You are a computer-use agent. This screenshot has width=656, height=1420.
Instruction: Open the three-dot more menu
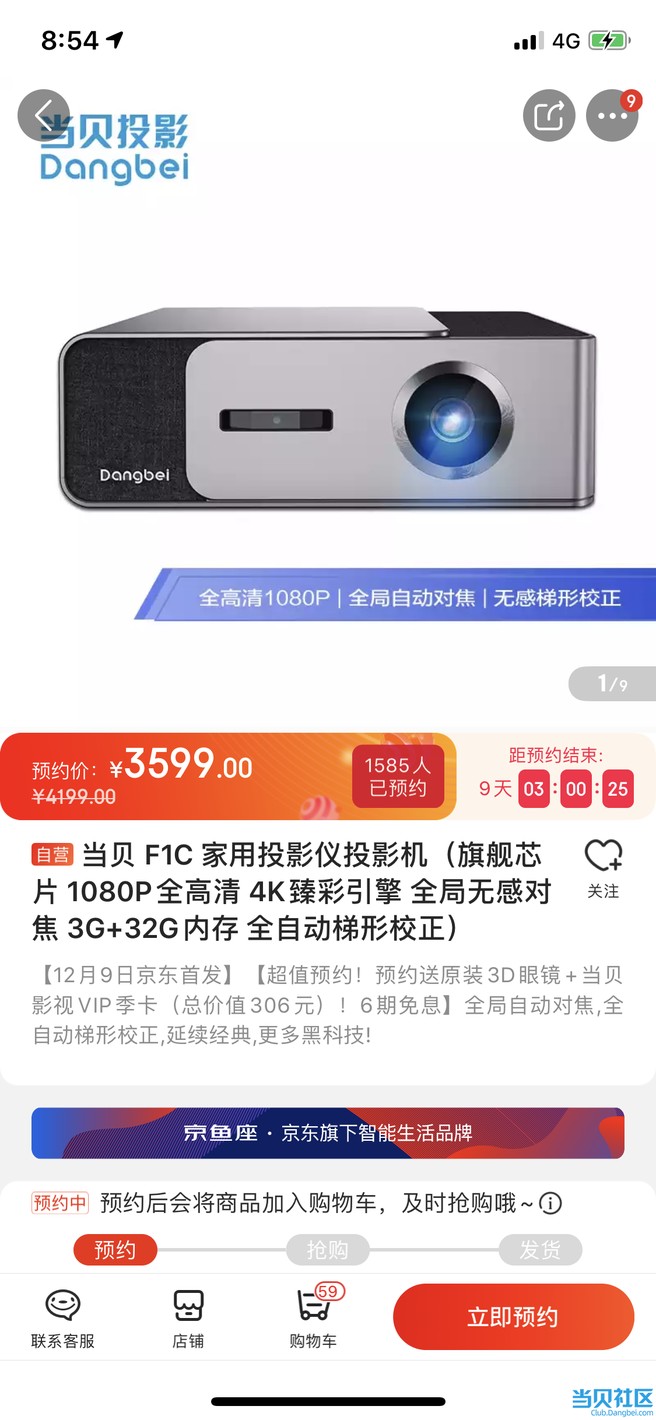click(611, 116)
